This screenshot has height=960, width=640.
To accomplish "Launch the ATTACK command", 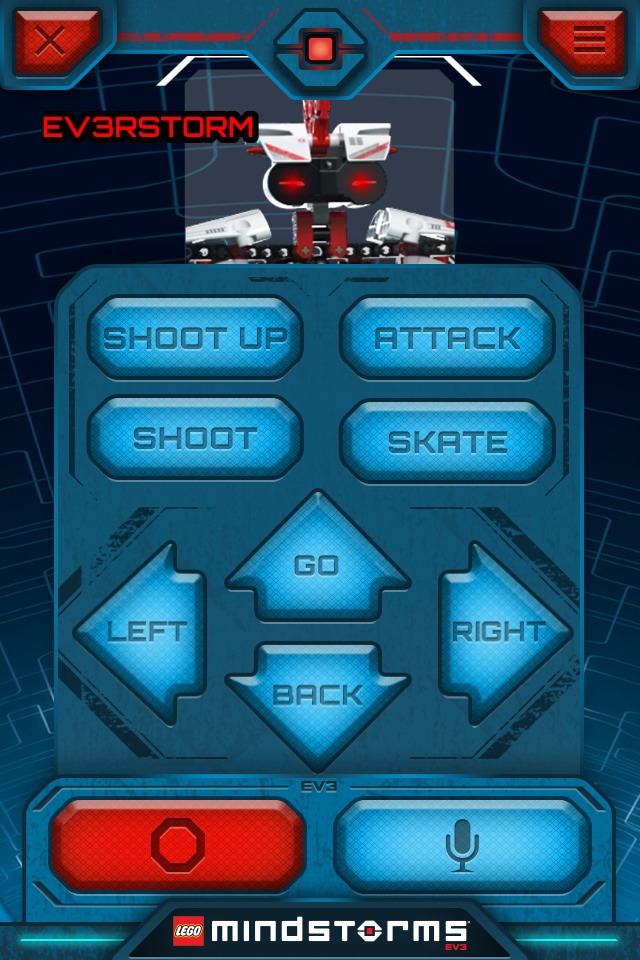I will tap(447, 338).
